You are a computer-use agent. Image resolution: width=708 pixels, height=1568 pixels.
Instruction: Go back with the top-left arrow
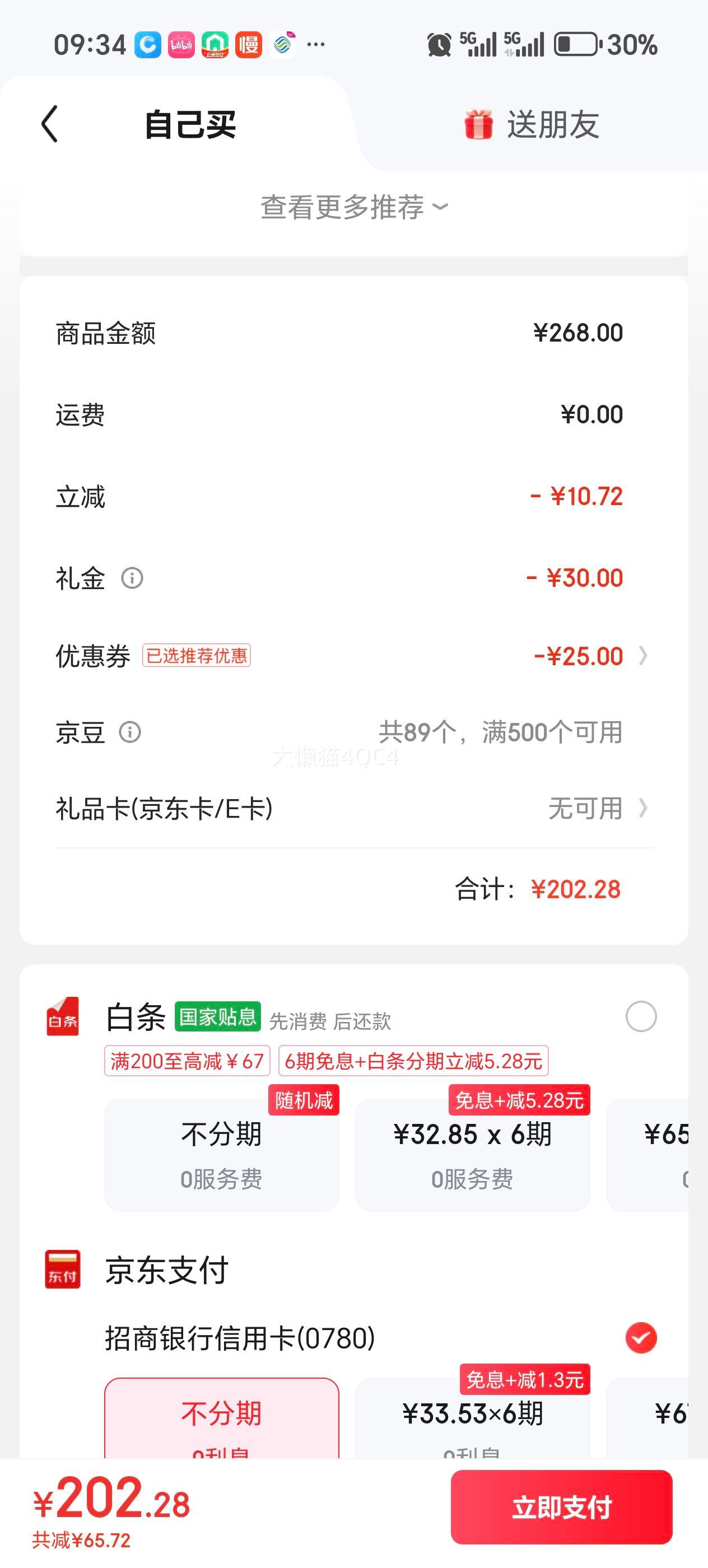tap(50, 124)
